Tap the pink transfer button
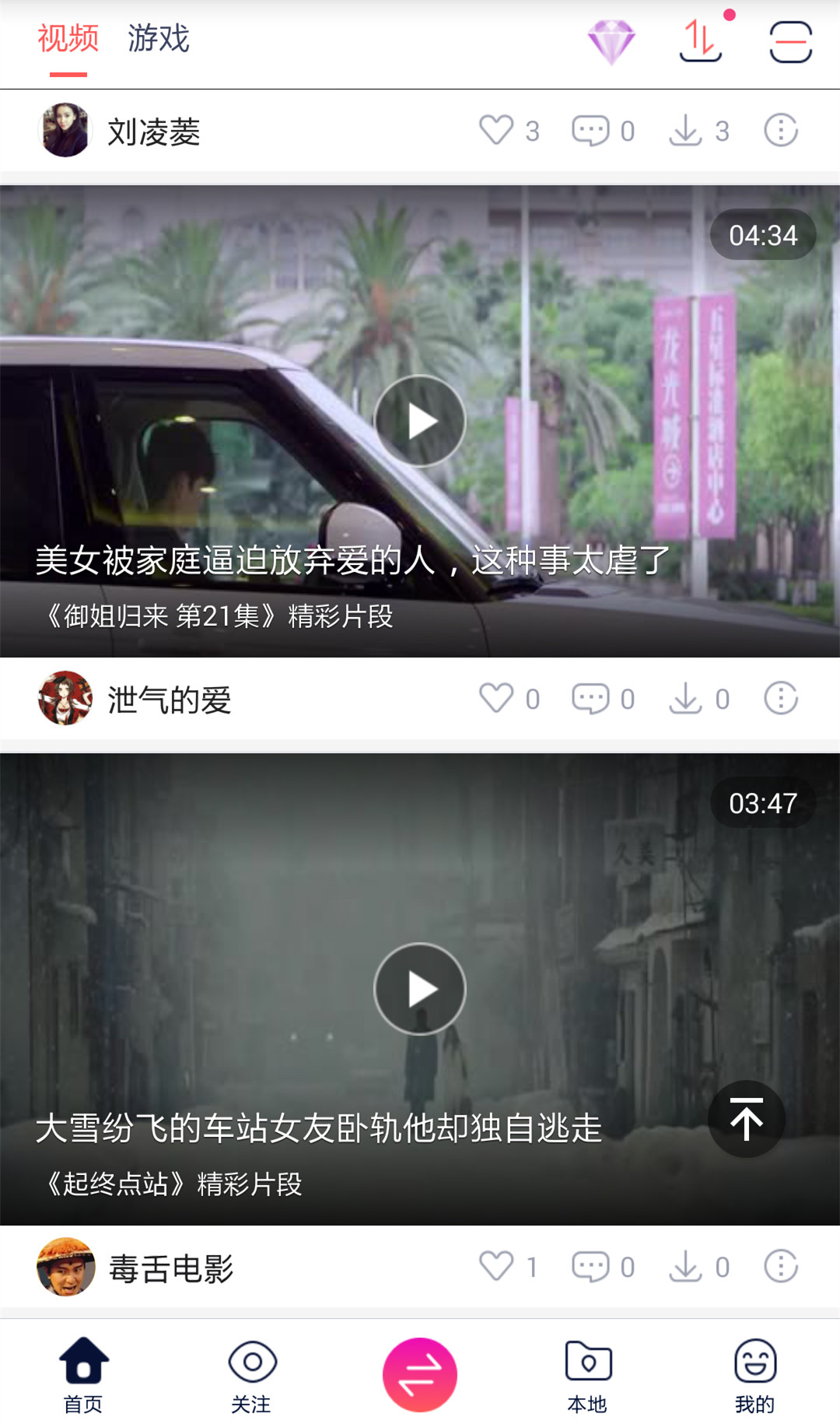Viewport: 840px width, 1424px height. coord(420,1374)
